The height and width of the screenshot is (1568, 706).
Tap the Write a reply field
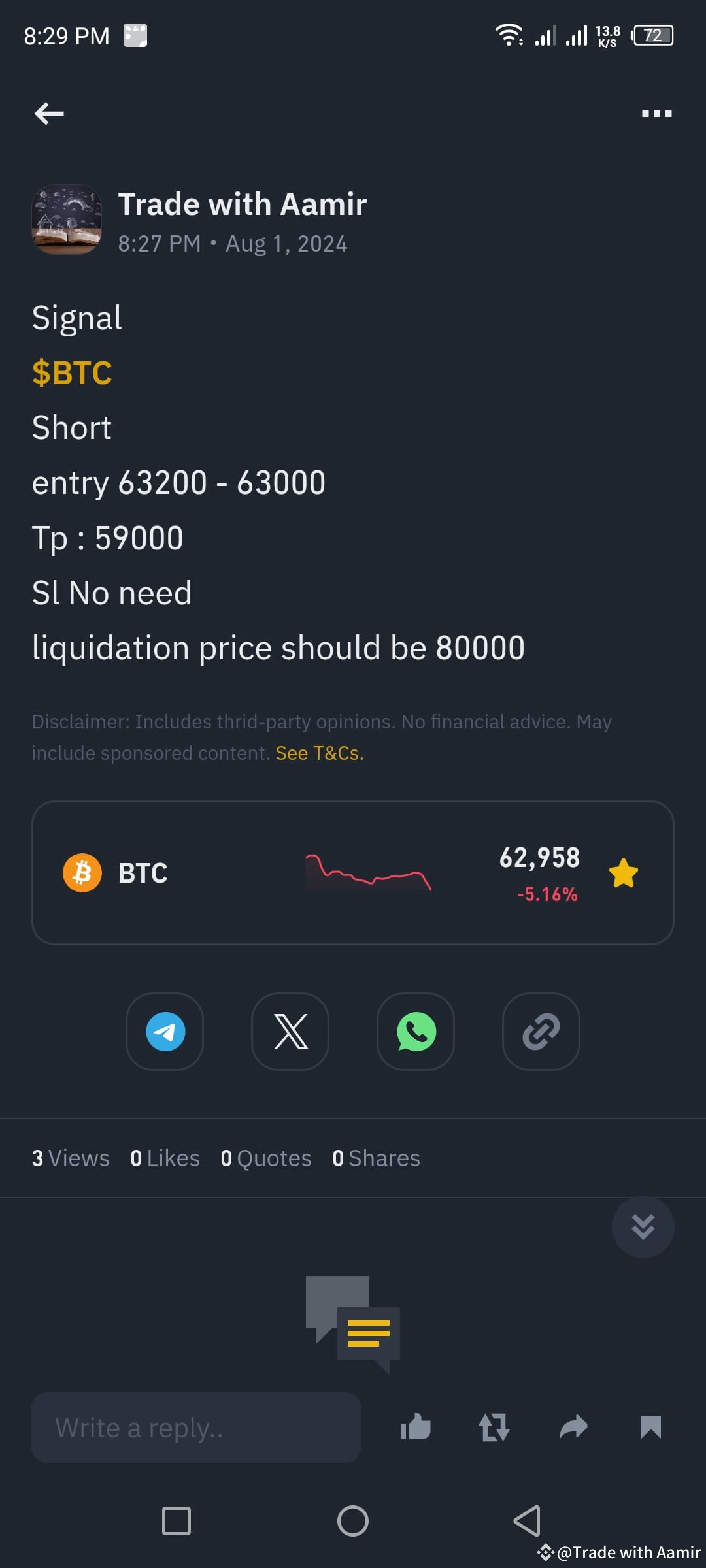(195, 1428)
